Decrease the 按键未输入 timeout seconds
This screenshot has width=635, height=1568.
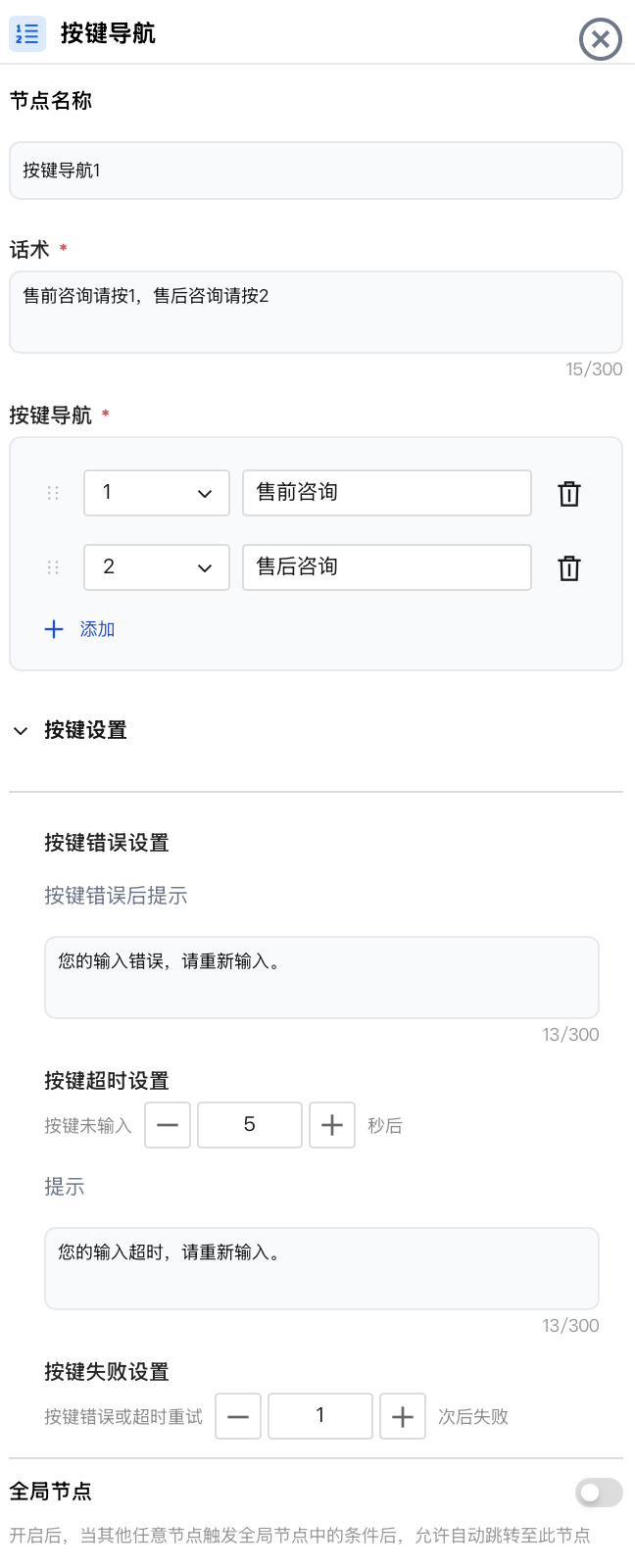click(x=168, y=1125)
